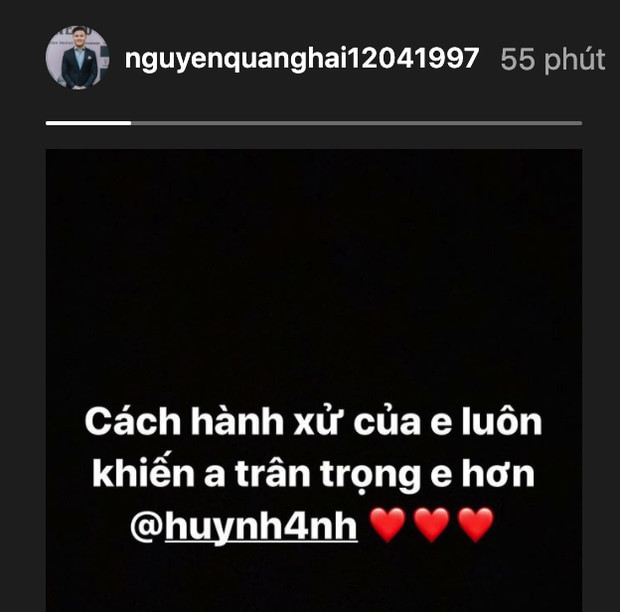This screenshot has width=620, height=612.
Task: Open nguyenquanghai12041997's profile picture
Action: click(78, 58)
